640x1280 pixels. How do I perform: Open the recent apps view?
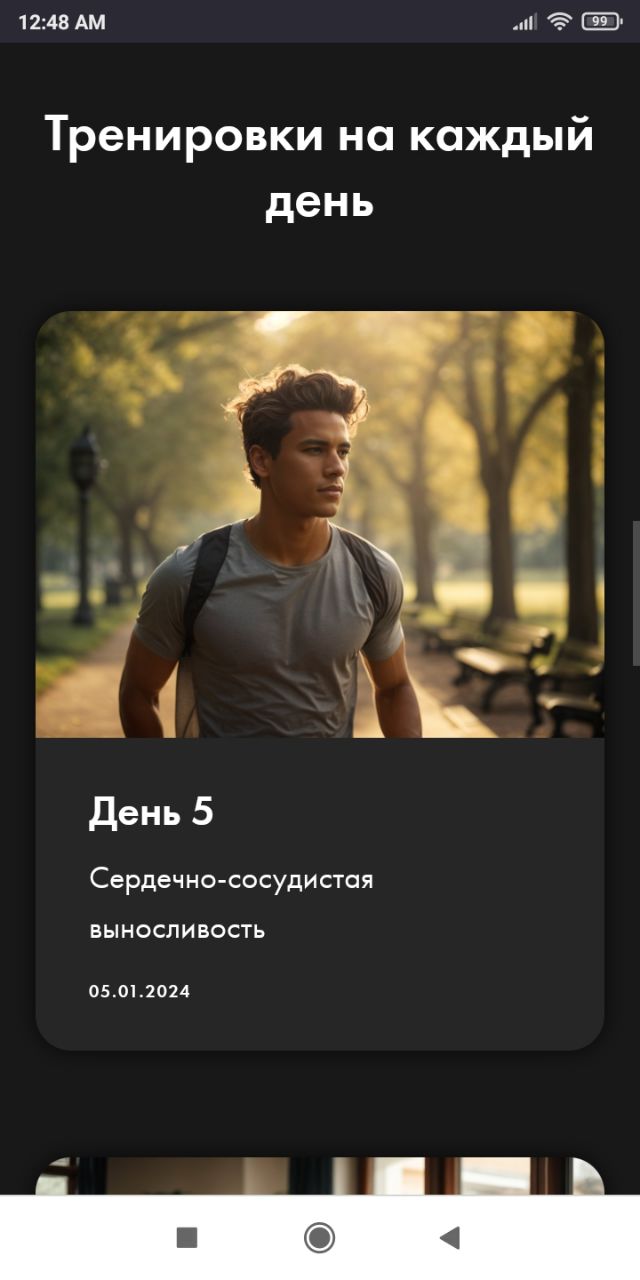(x=187, y=1238)
